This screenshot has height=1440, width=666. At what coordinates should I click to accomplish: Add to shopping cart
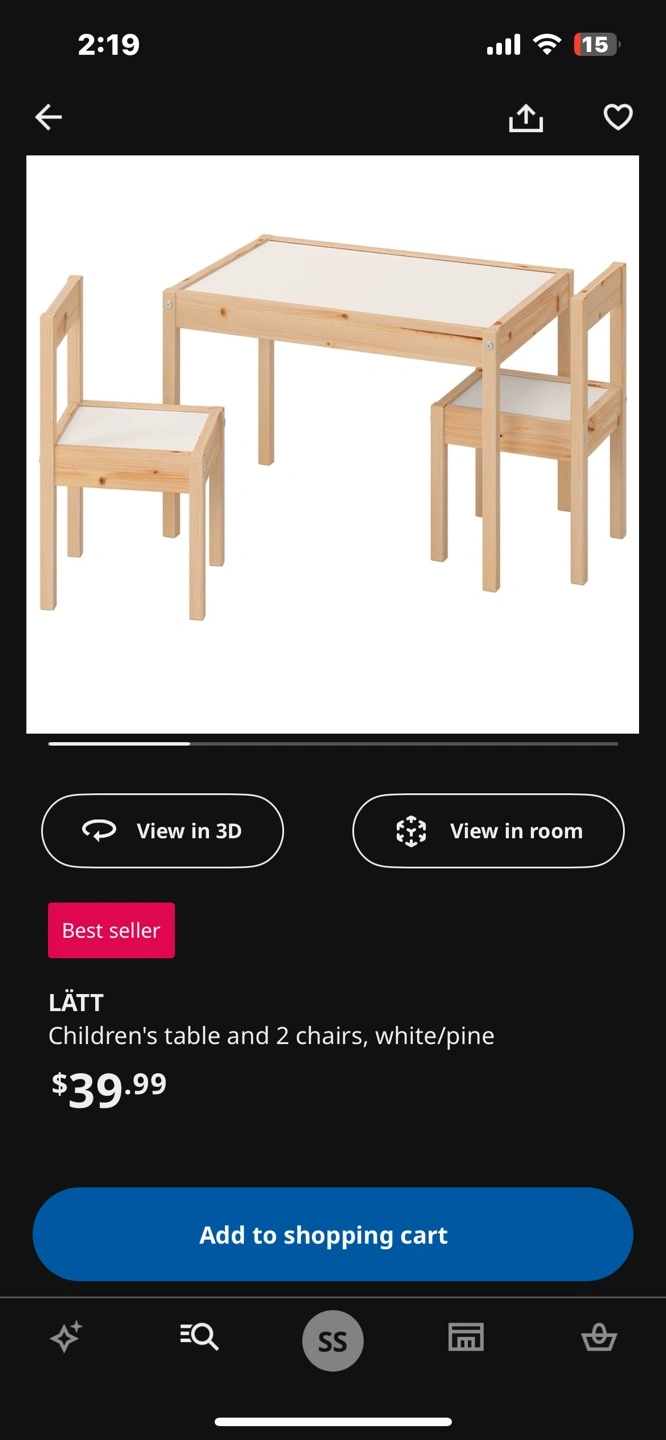click(333, 1235)
